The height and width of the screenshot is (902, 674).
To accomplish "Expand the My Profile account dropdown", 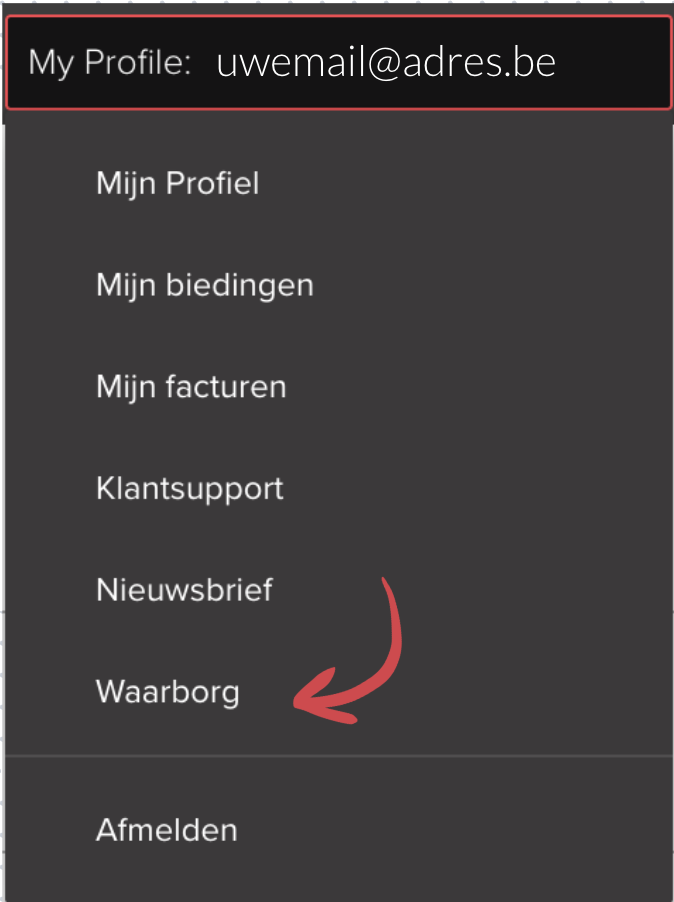I will tap(337, 63).
